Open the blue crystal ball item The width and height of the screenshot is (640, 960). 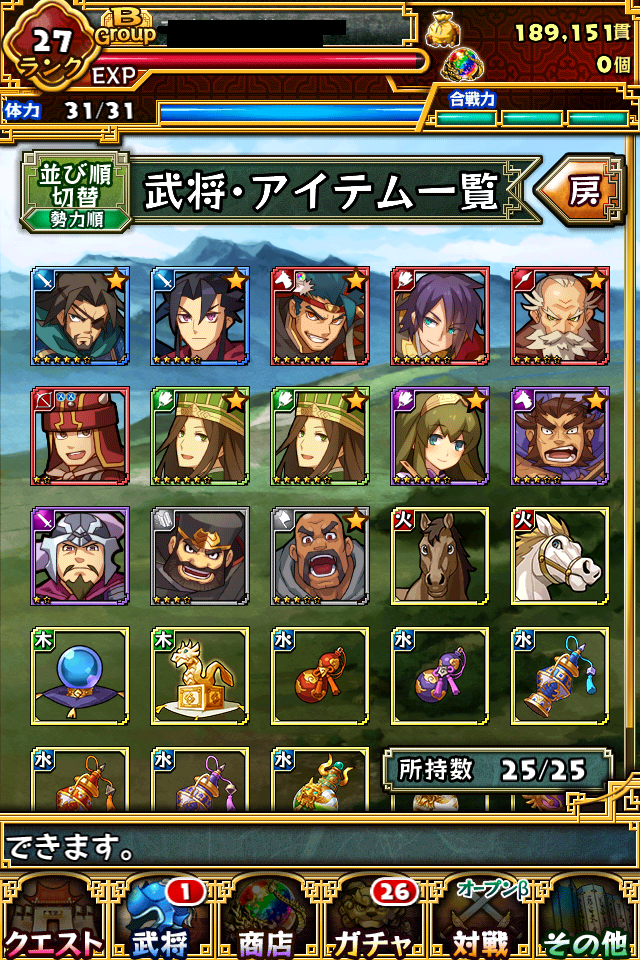coord(80,676)
